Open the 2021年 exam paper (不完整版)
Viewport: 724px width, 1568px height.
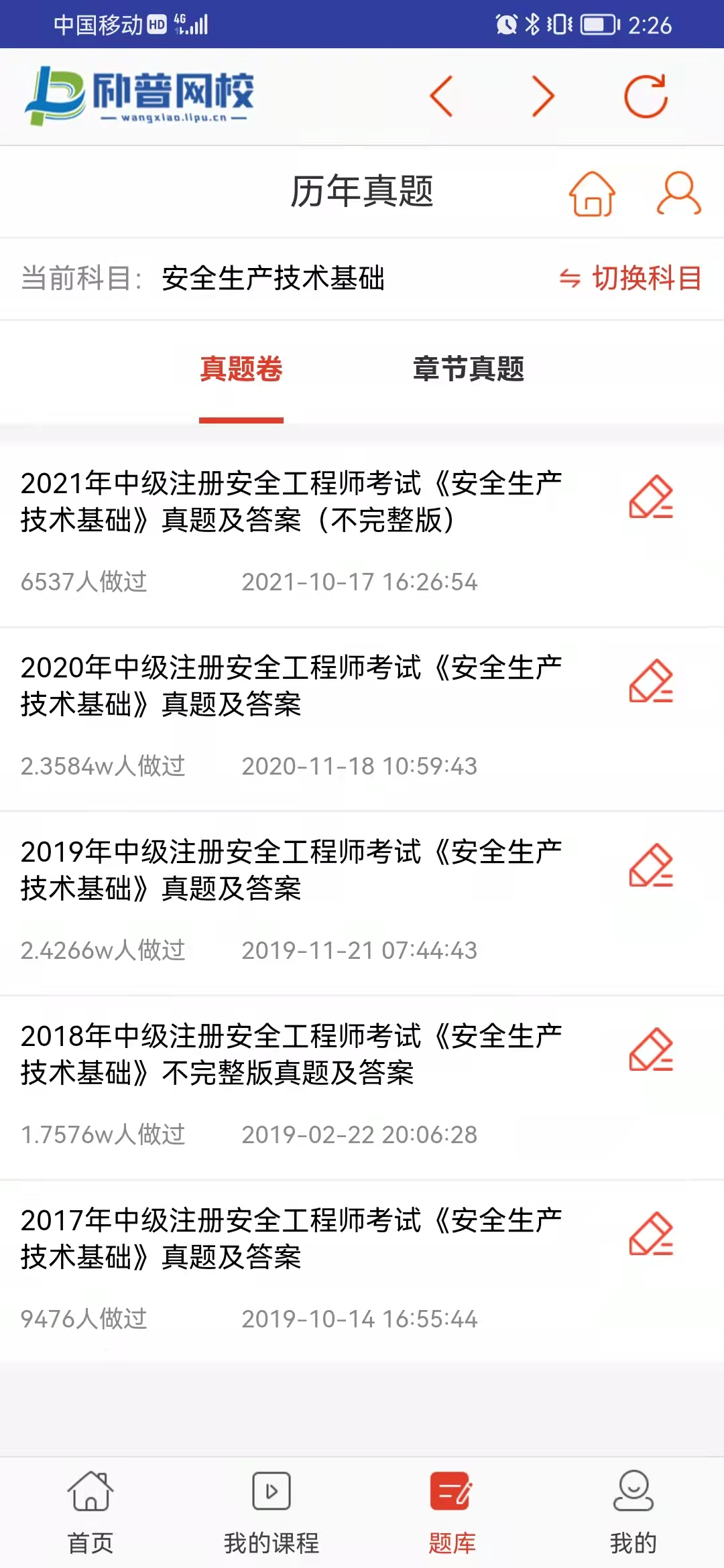pyautogui.click(x=291, y=501)
